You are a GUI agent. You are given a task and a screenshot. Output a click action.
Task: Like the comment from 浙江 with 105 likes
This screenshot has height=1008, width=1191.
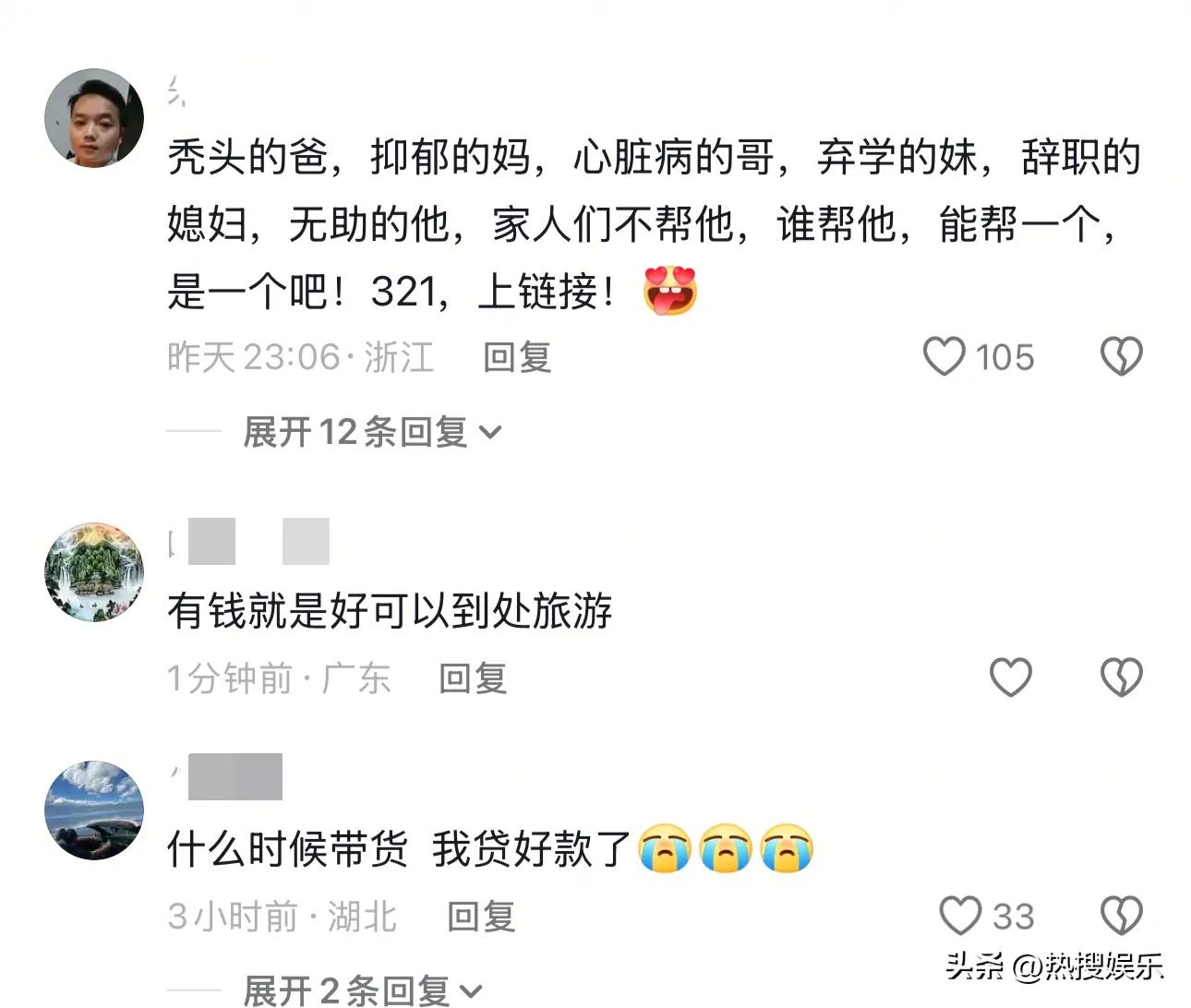pyautogui.click(x=944, y=356)
